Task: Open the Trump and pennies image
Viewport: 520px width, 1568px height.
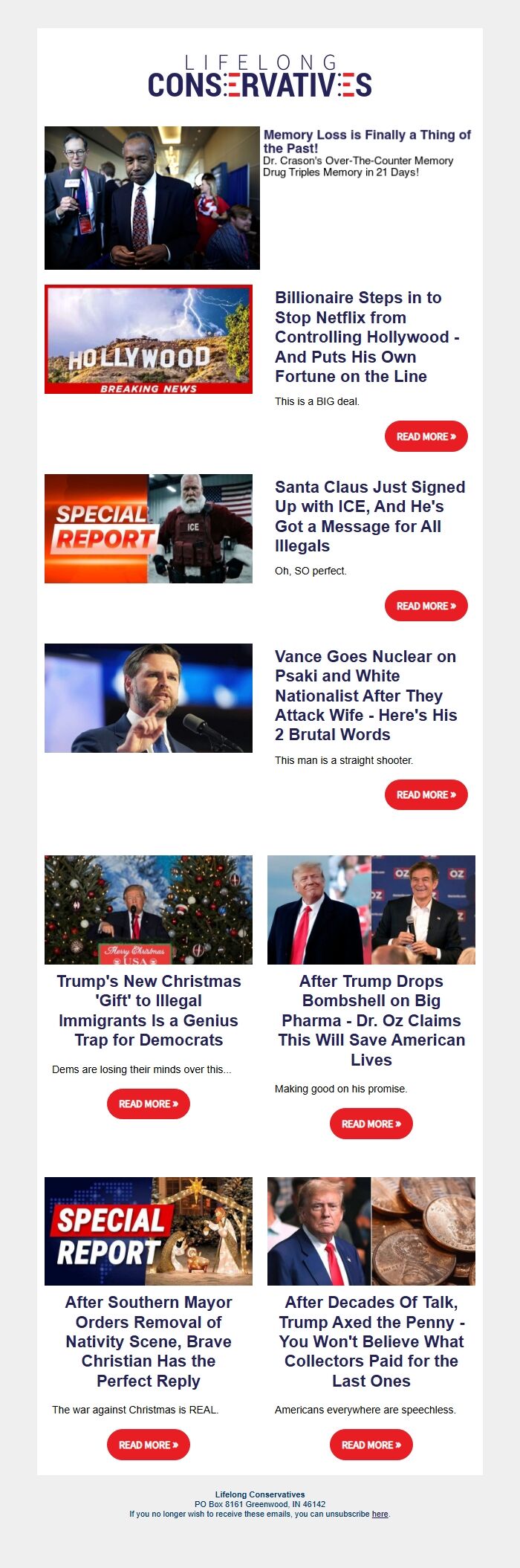Action: [371, 1231]
